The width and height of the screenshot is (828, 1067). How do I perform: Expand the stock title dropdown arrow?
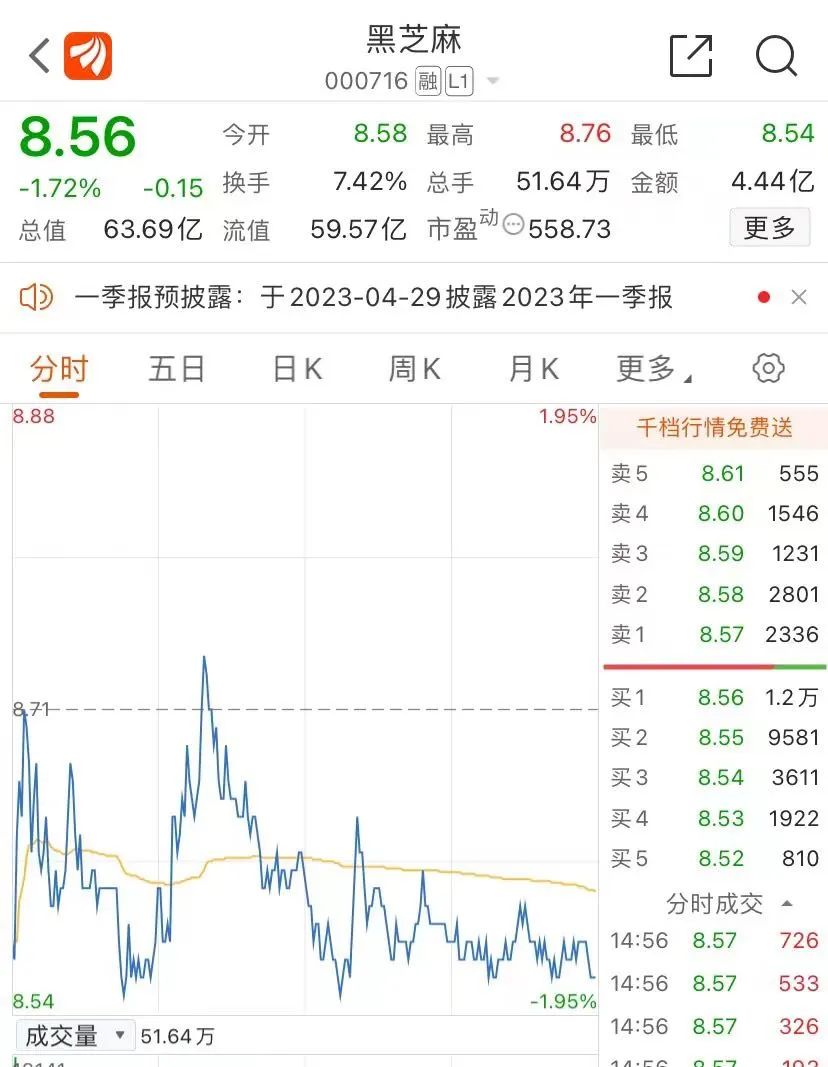(492, 82)
